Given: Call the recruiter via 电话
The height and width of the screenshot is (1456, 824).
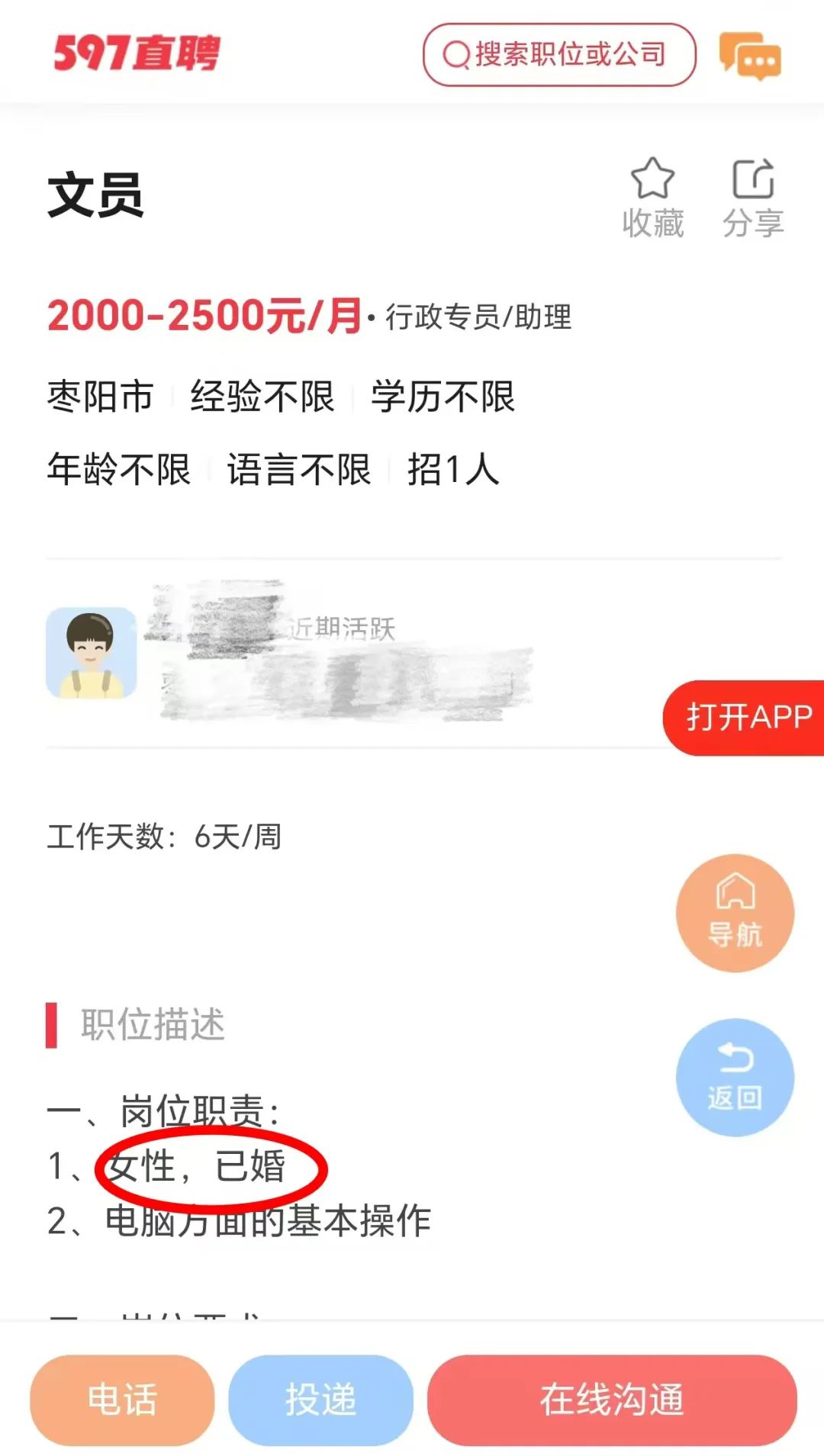Looking at the screenshot, I should click(x=122, y=1400).
